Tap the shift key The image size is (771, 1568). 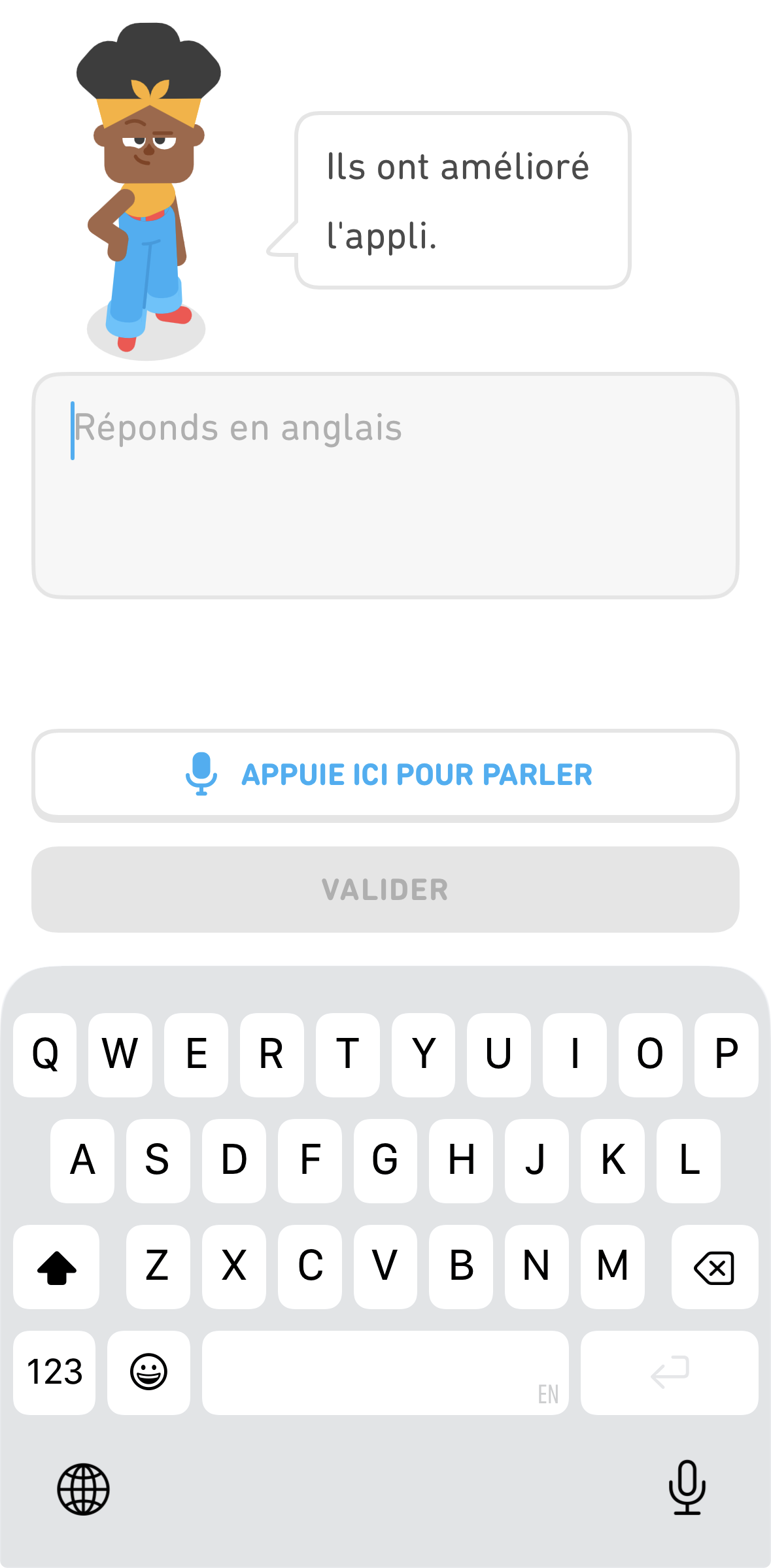pyautogui.click(x=56, y=1267)
